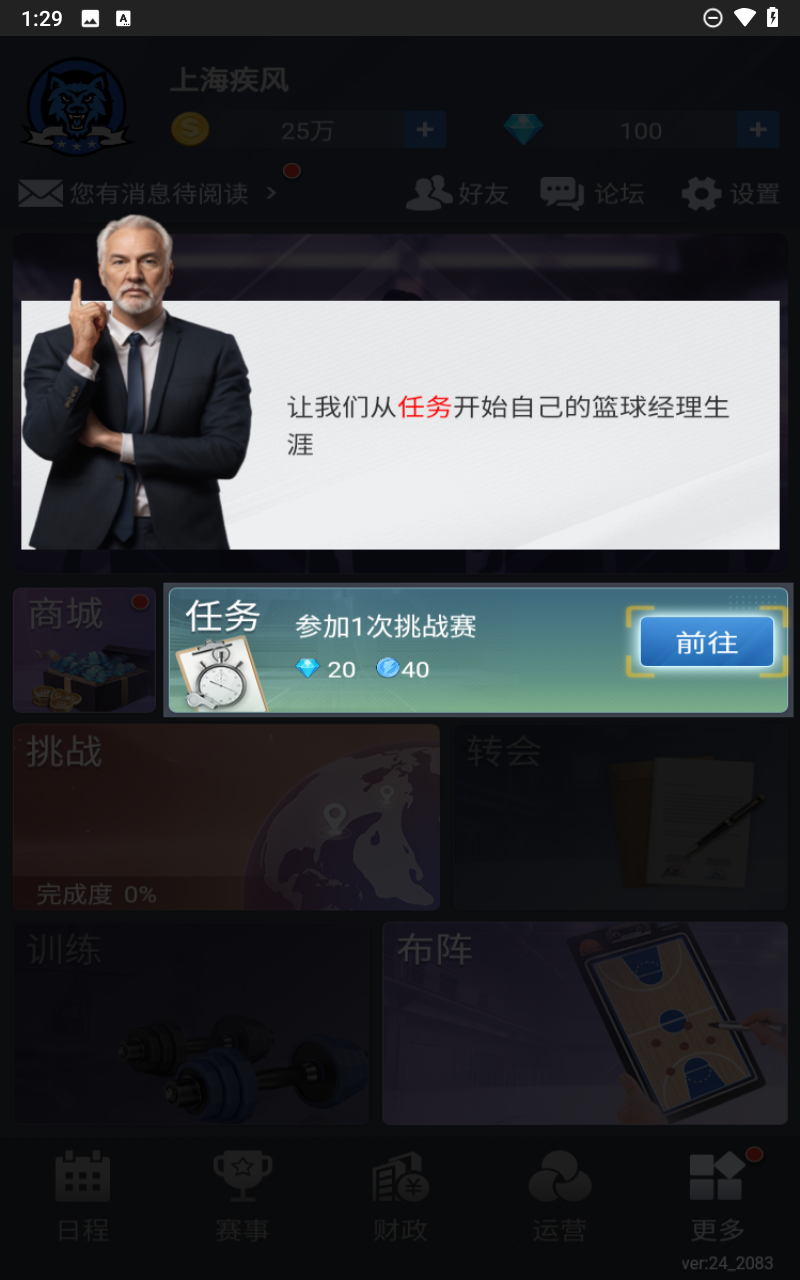Open the 商城 shop tile
The image size is (800, 1280).
84,650
